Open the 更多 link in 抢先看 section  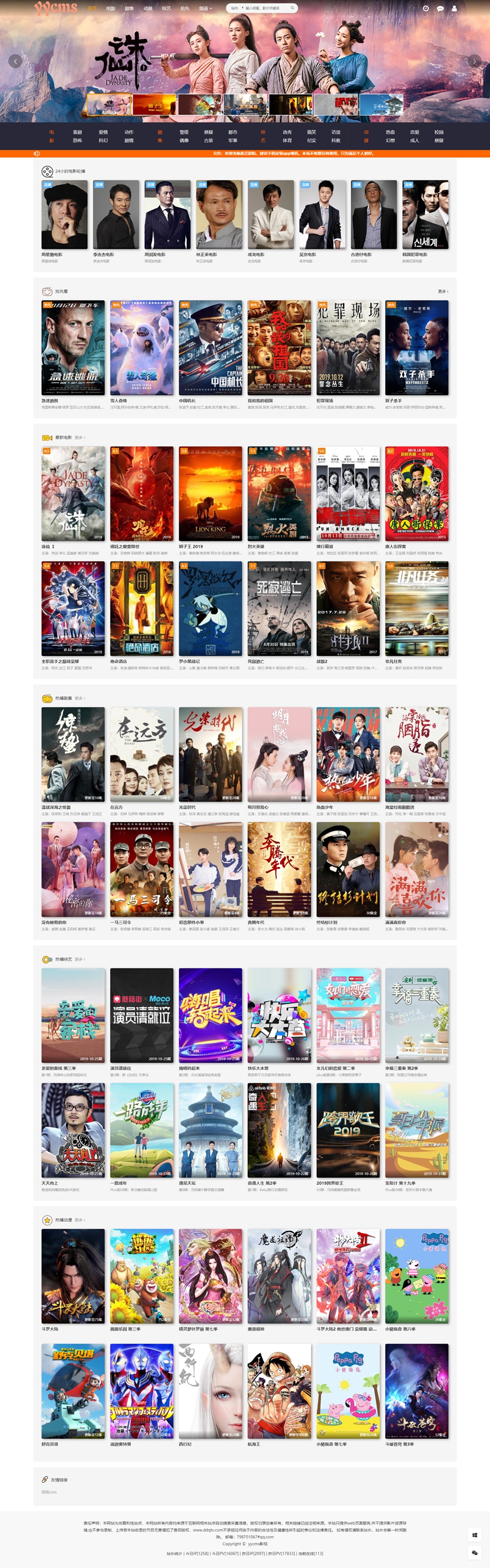(x=443, y=292)
